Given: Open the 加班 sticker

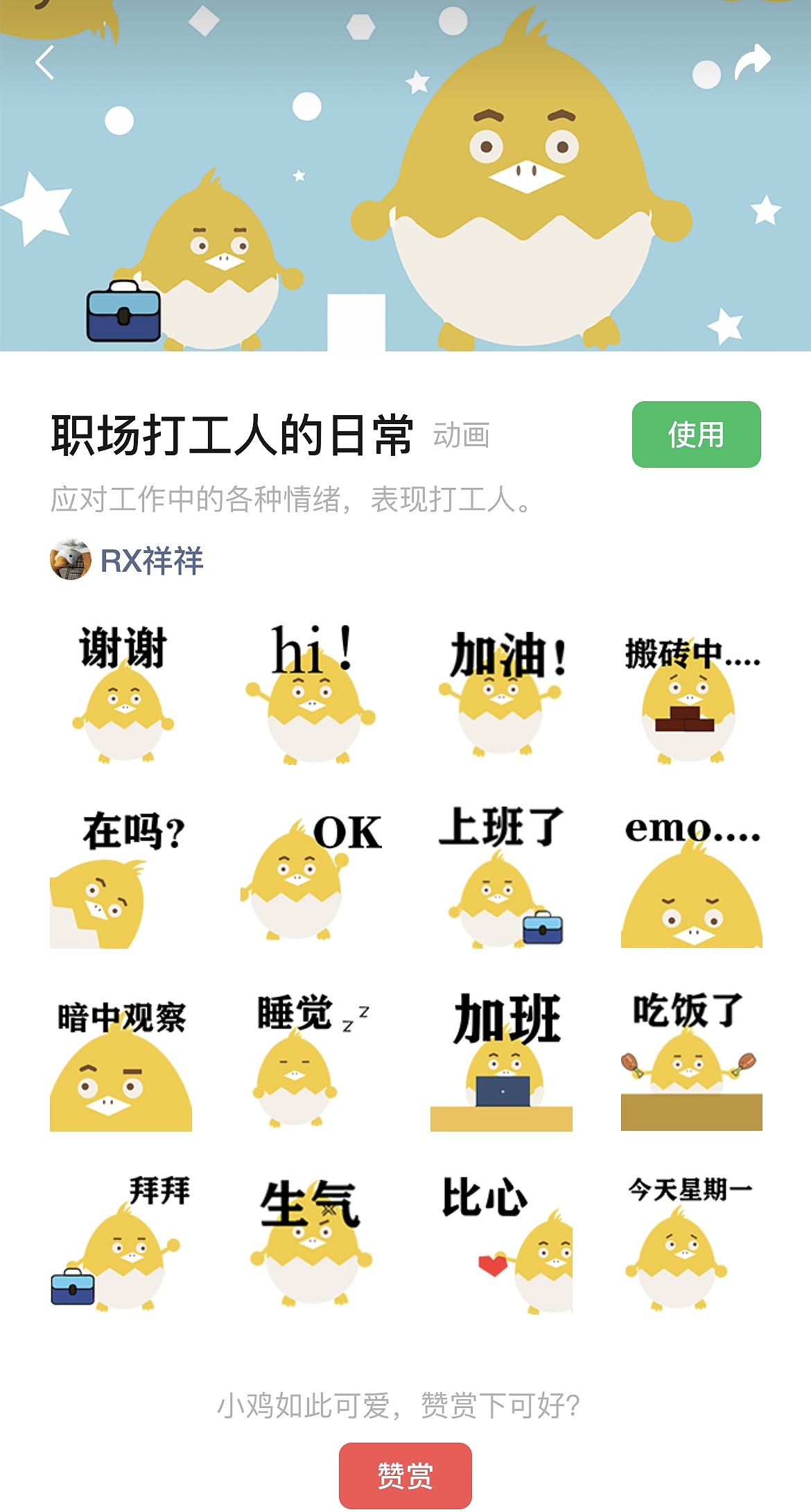Looking at the screenshot, I should coord(501,1062).
